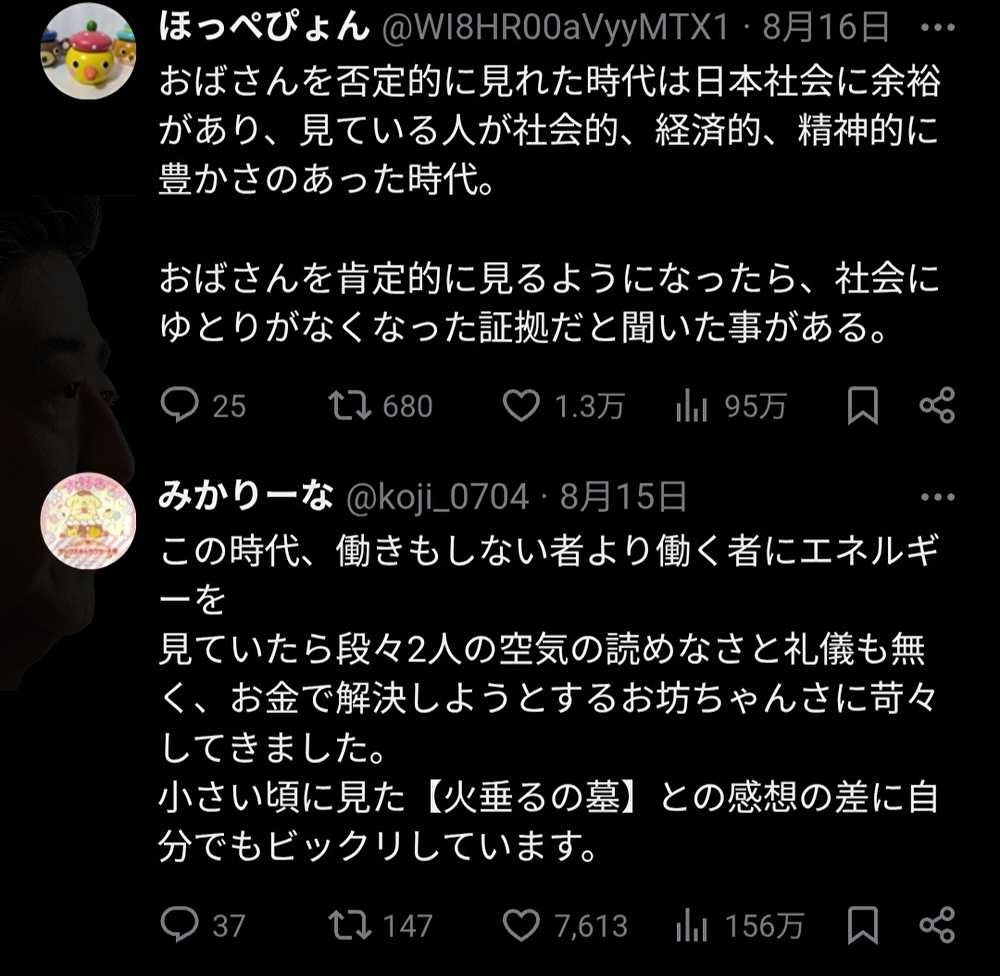This screenshot has height=976, width=1000.
Task: Open overflow menu on みかりーな's tweet
Action: (x=938, y=495)
